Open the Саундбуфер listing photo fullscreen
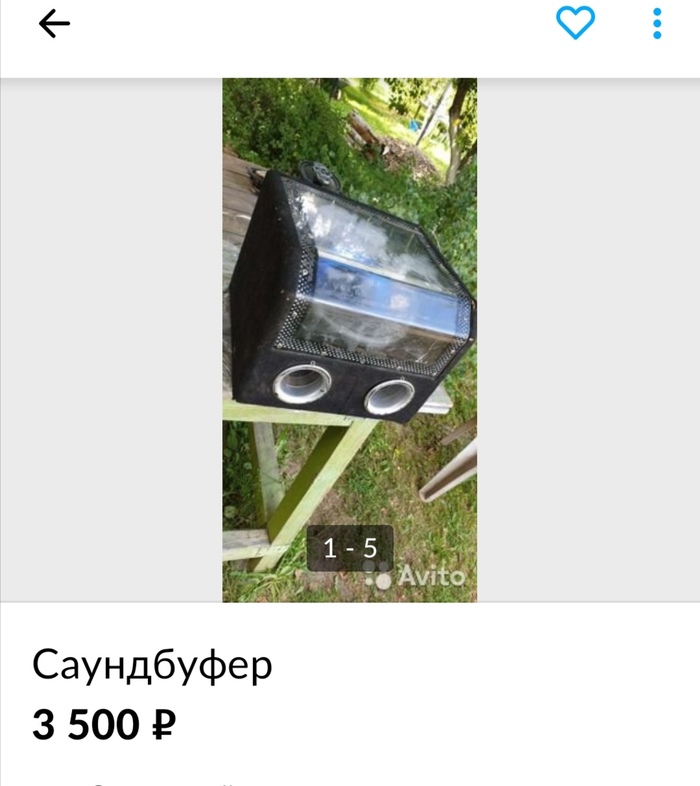 [x=349, y=340]
